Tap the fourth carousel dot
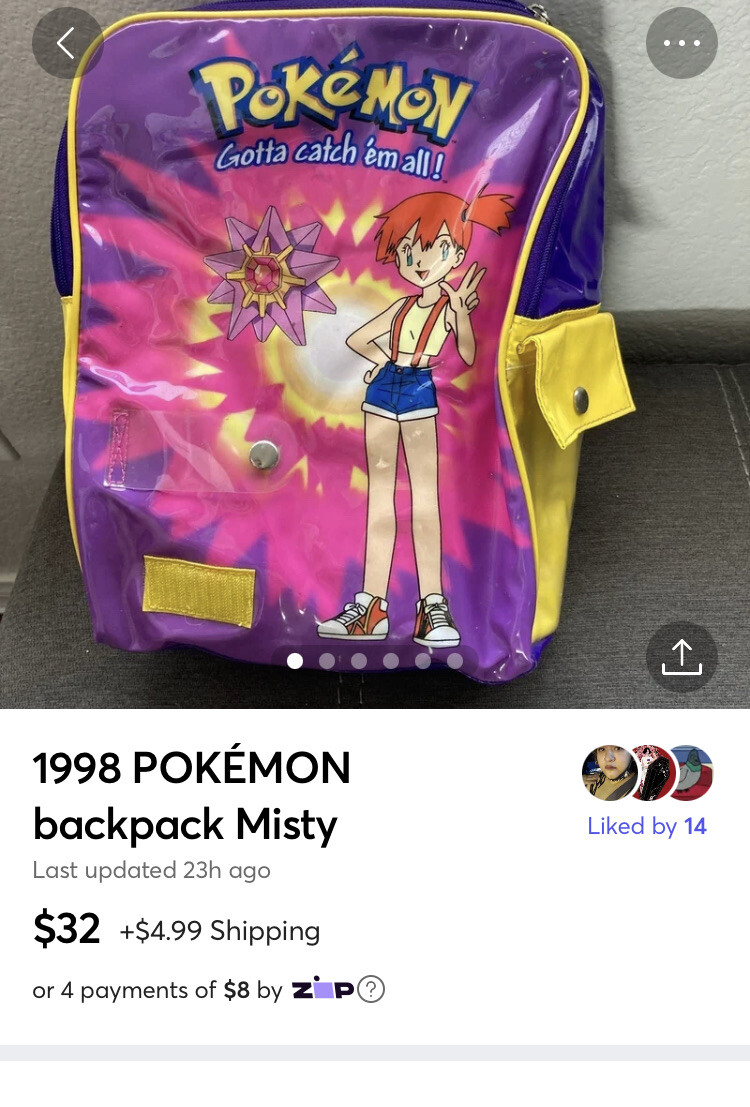This screenshot has height=1107, width=750. [x=391, y=661]
